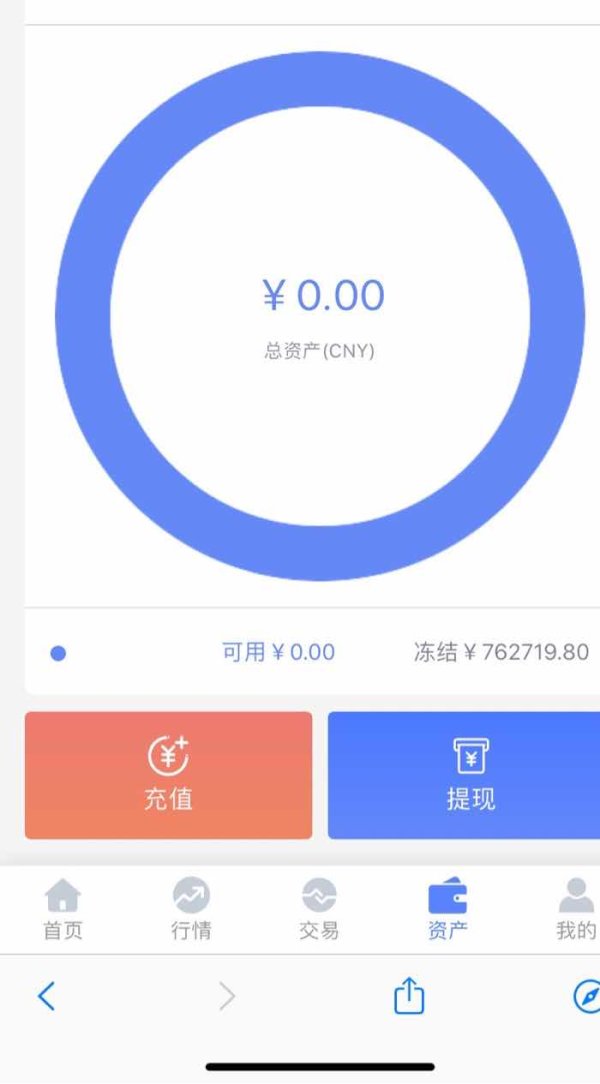Viewport: 600px width, 1084px height.
Task: Open the 提现 withdraw button
Action: 464,775
